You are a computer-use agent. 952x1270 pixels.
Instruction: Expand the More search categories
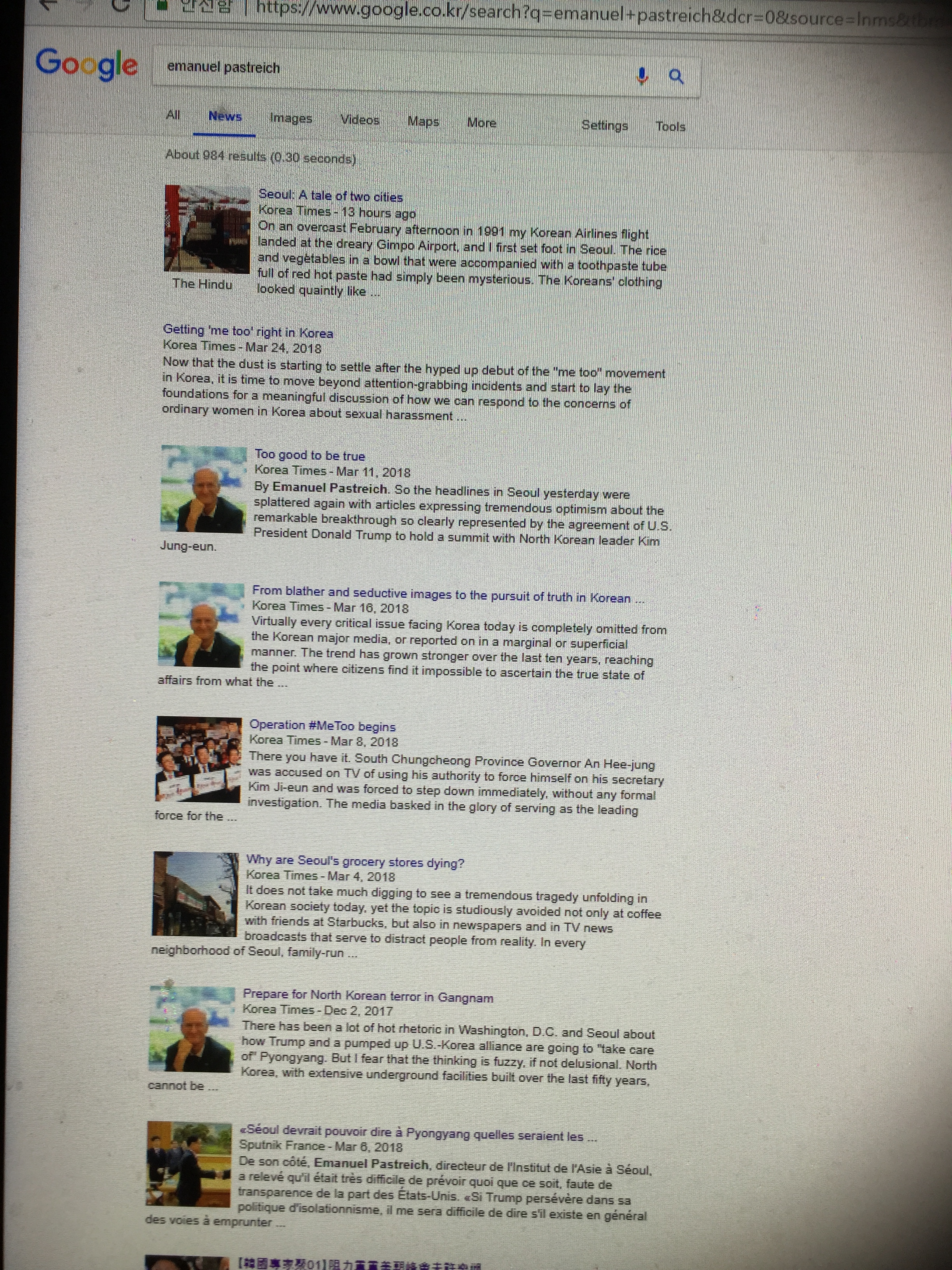pyautogui.click(x=481, y=123)
